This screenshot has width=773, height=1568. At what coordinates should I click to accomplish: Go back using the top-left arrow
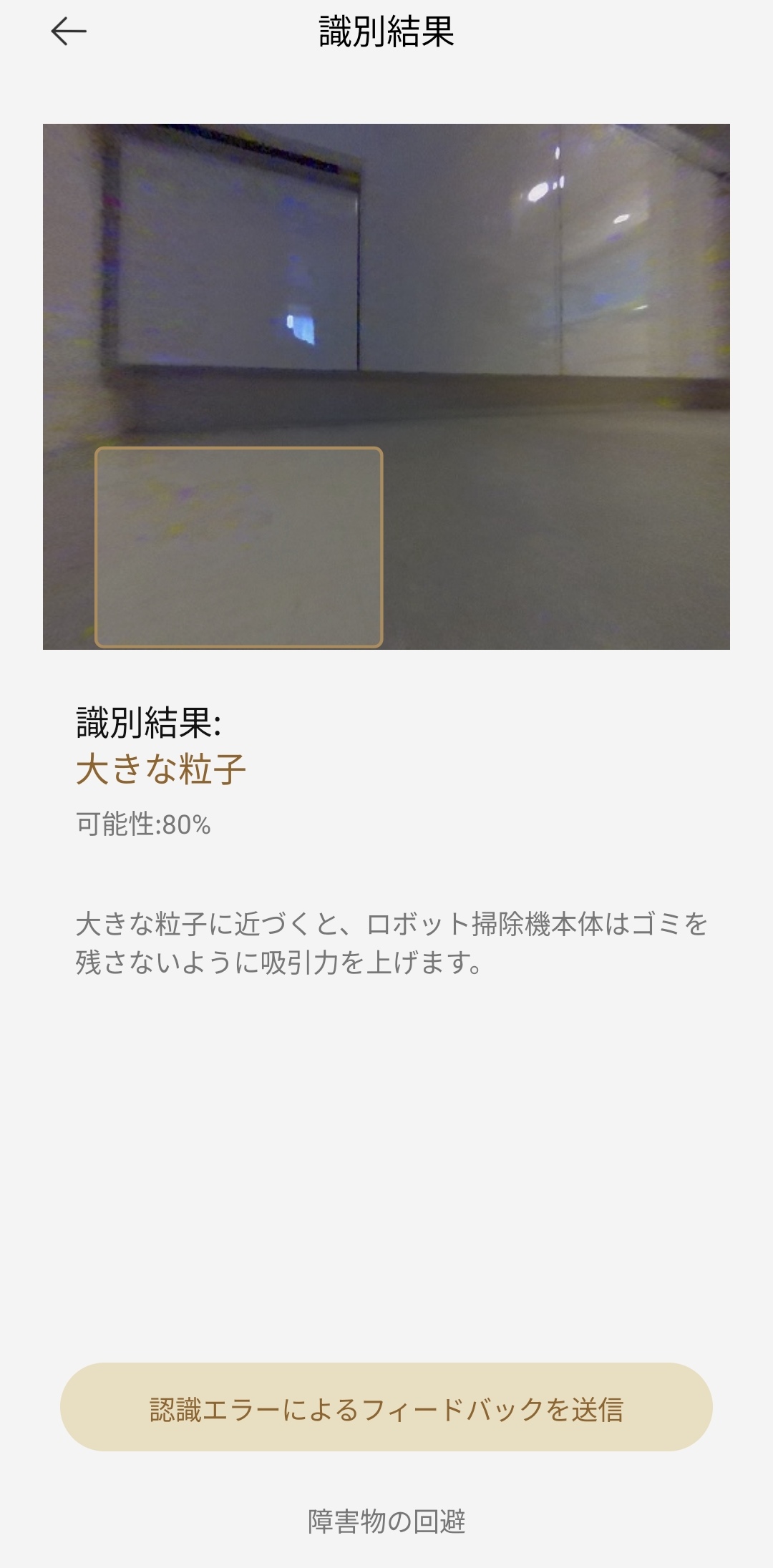69,31
